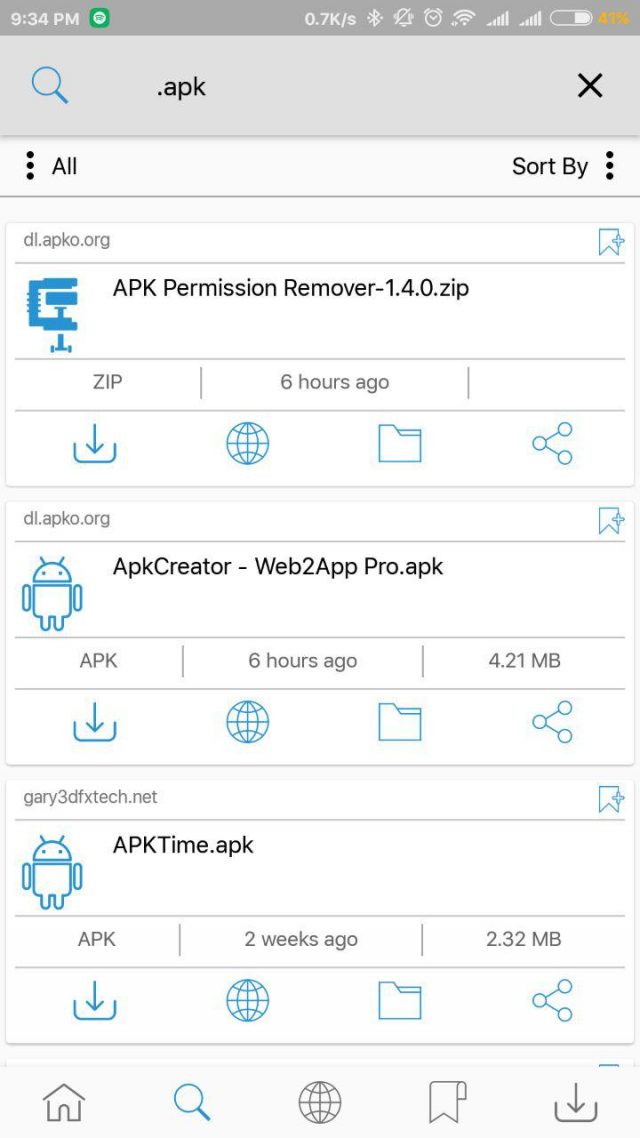Clear the .apk search with the X
The height and width of the screenshot is (1138, 640).
(590, 86)
